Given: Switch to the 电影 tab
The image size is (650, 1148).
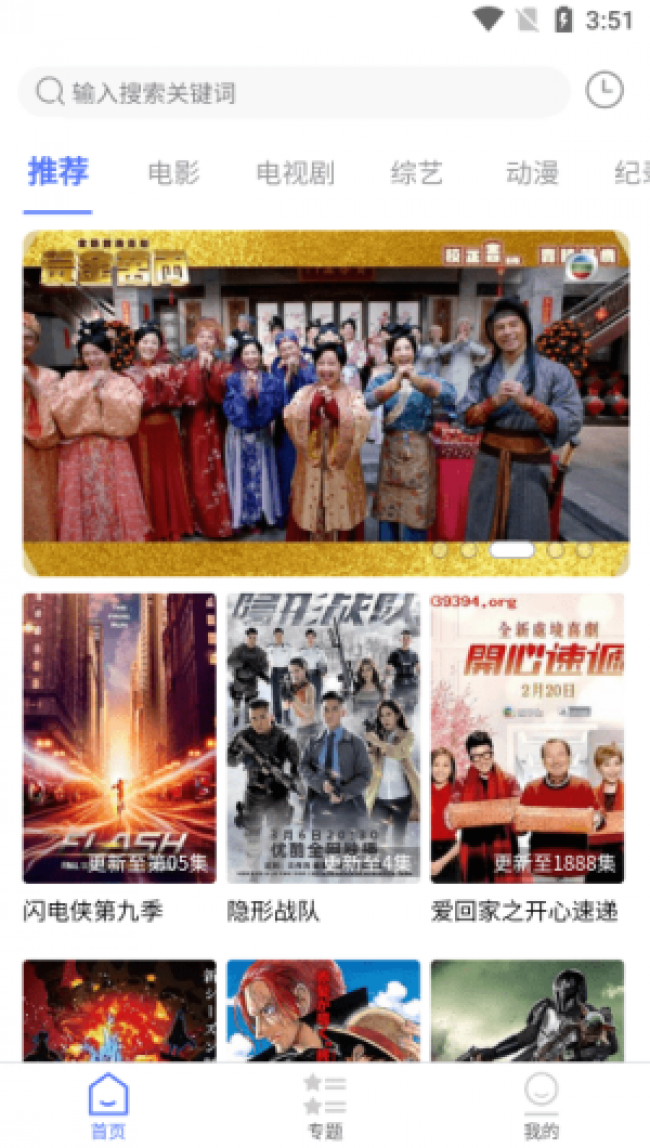Looking at the screenshot, I should 173,173.
